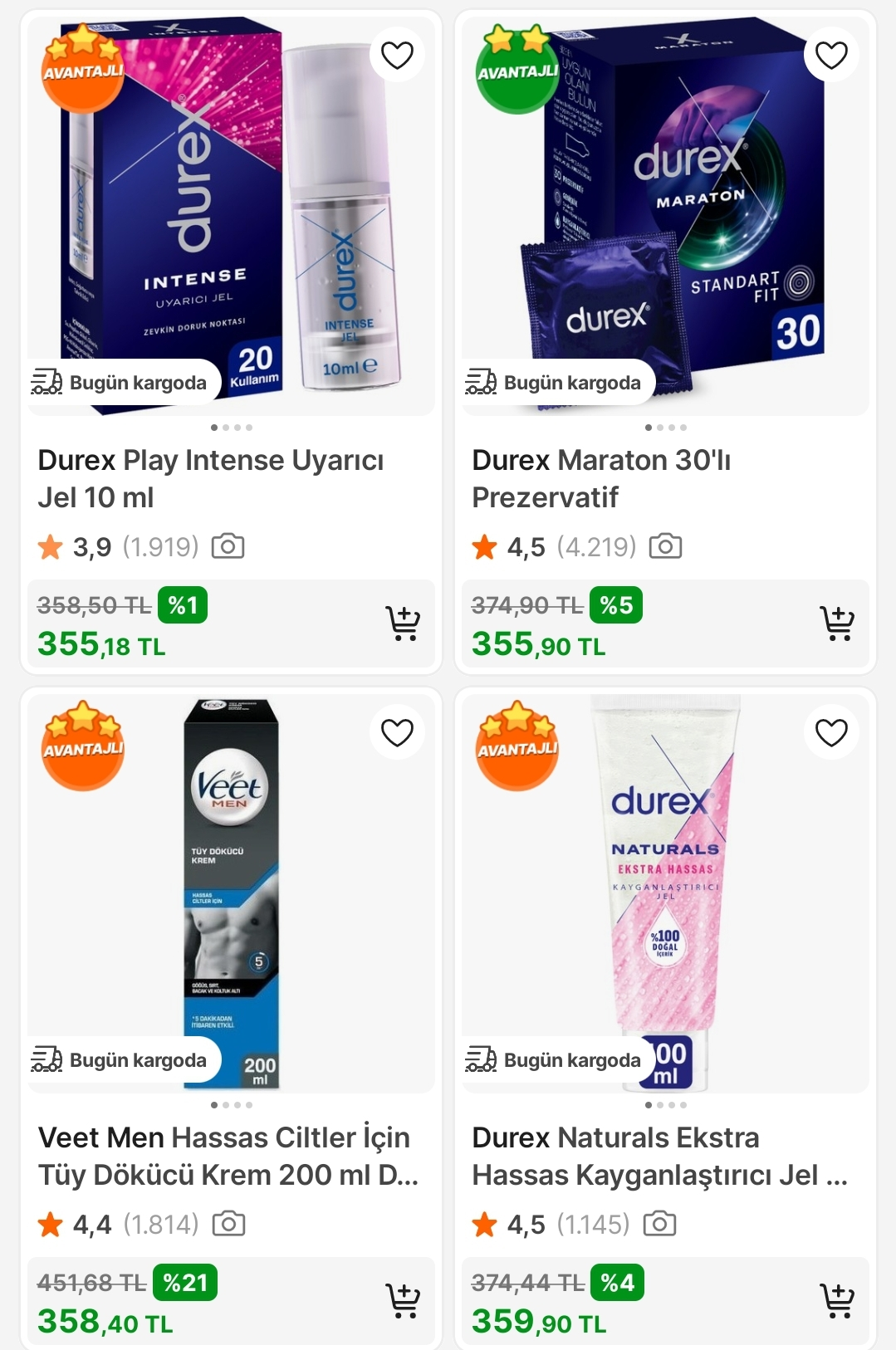Favorite the Durex Maraton 30'lı Prezervatif
Viewport: 896px width, 1350px height.
pyautogui.click(x=831, y=55)
